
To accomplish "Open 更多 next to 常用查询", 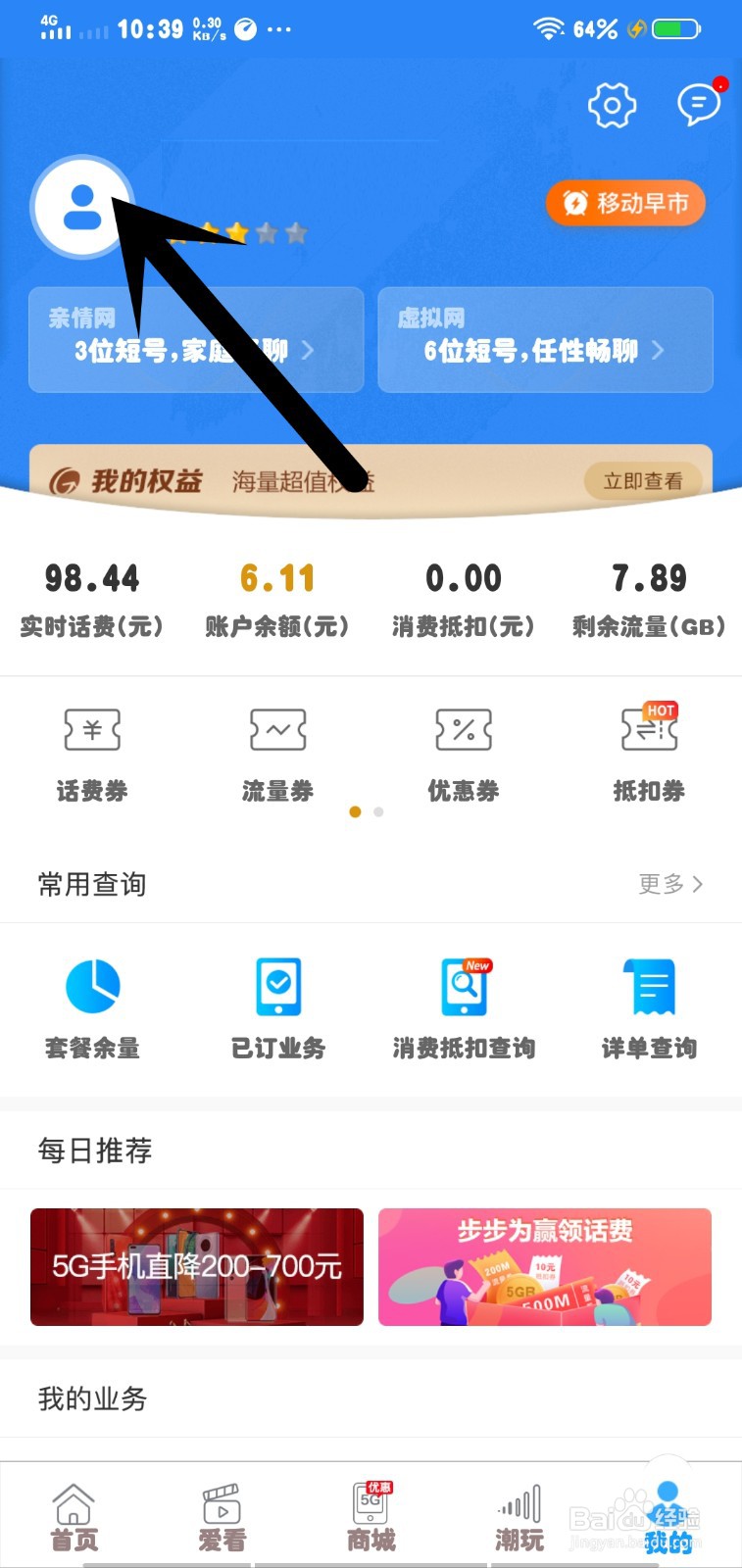I will 670,883.
